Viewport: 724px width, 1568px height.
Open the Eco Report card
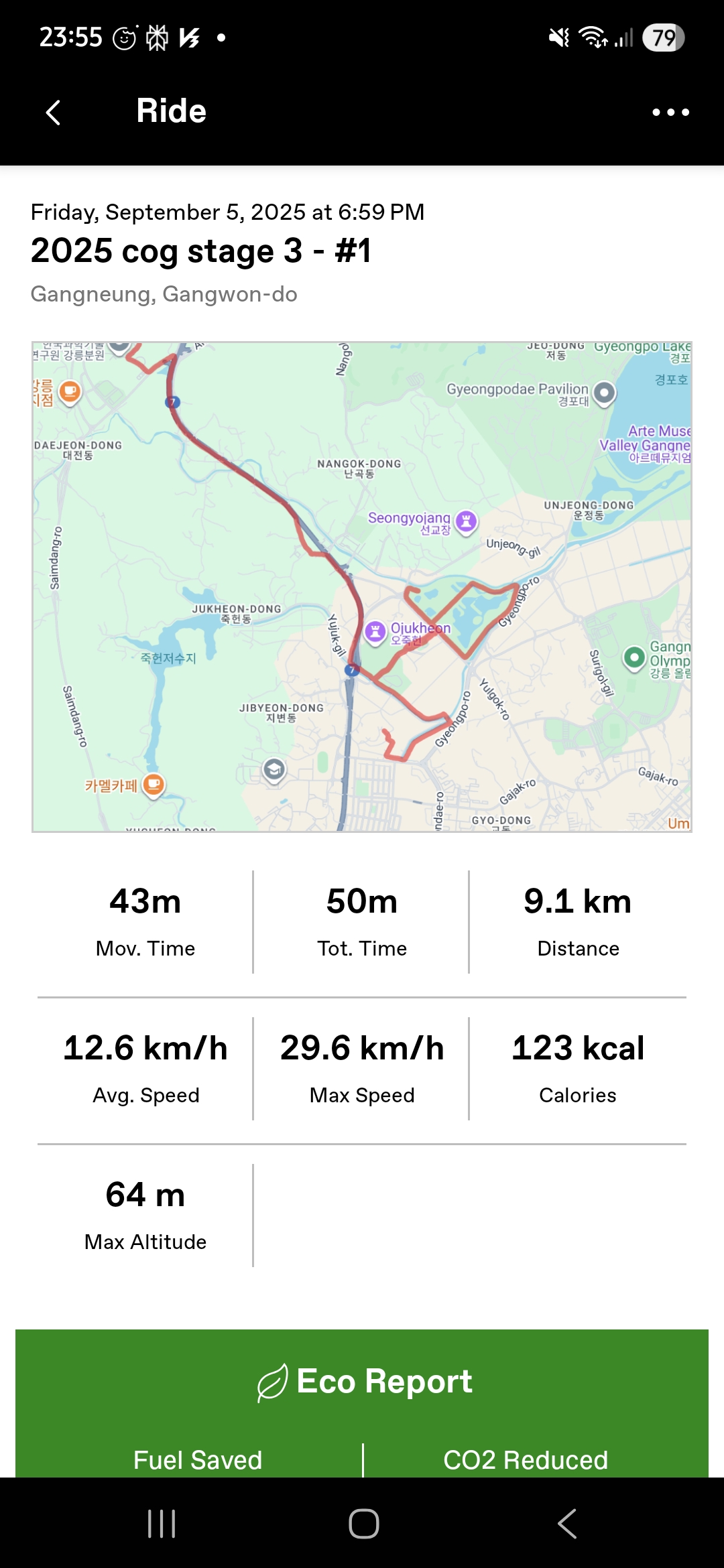362,1403
